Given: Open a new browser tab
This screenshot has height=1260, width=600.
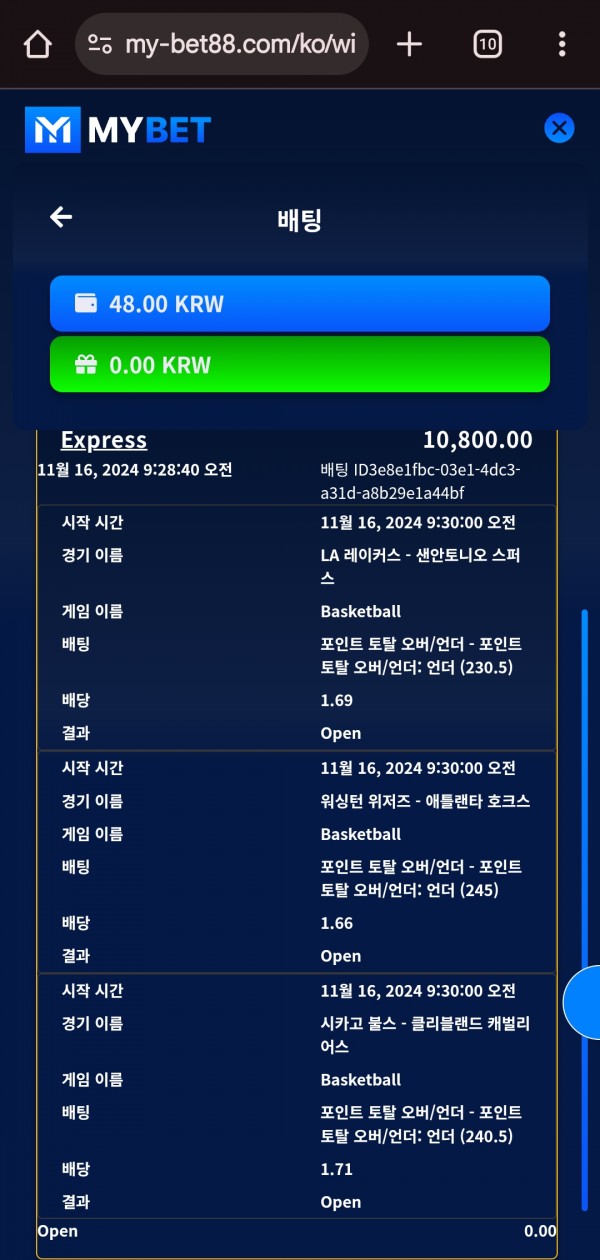Looking at the screenshot, I should (409, 44).
